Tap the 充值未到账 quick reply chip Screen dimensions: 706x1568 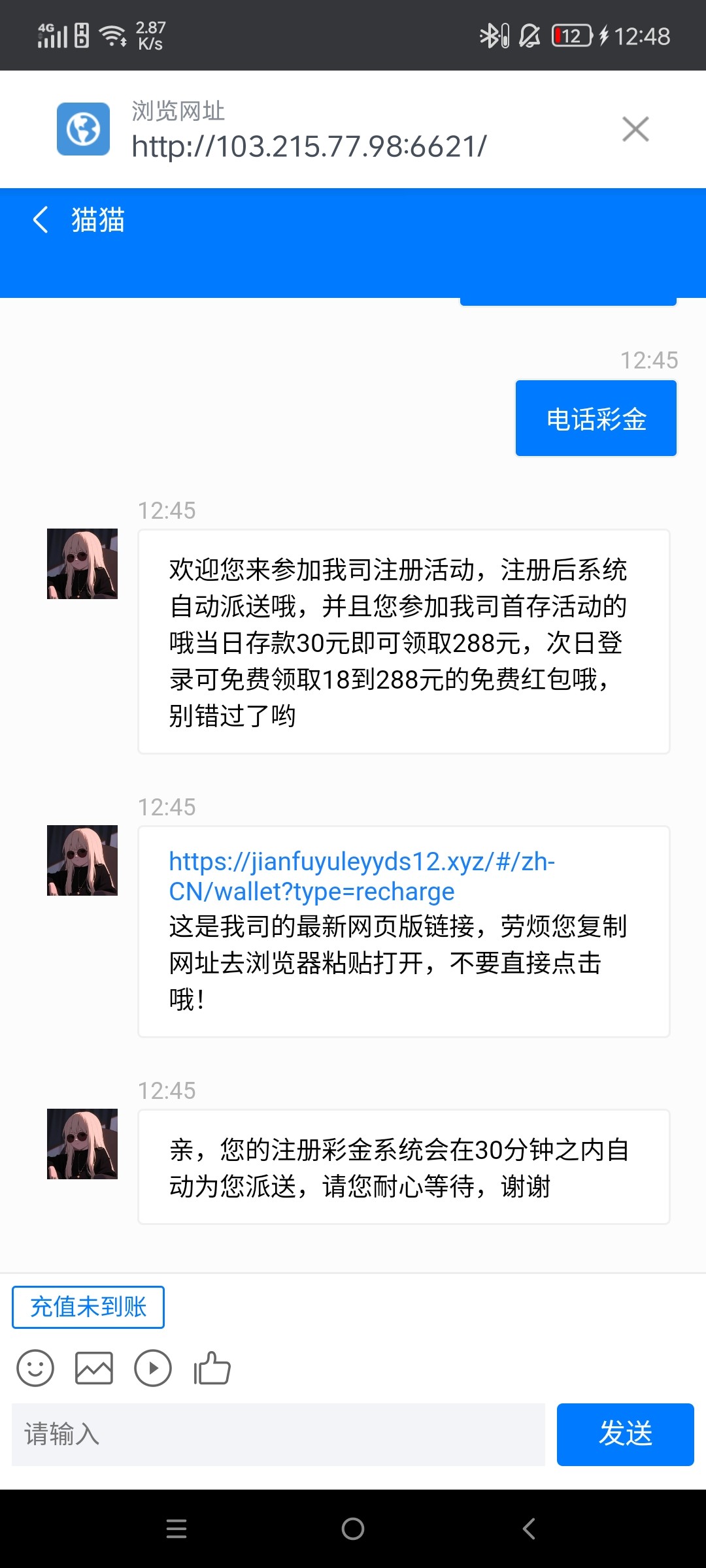[88, 1307]
